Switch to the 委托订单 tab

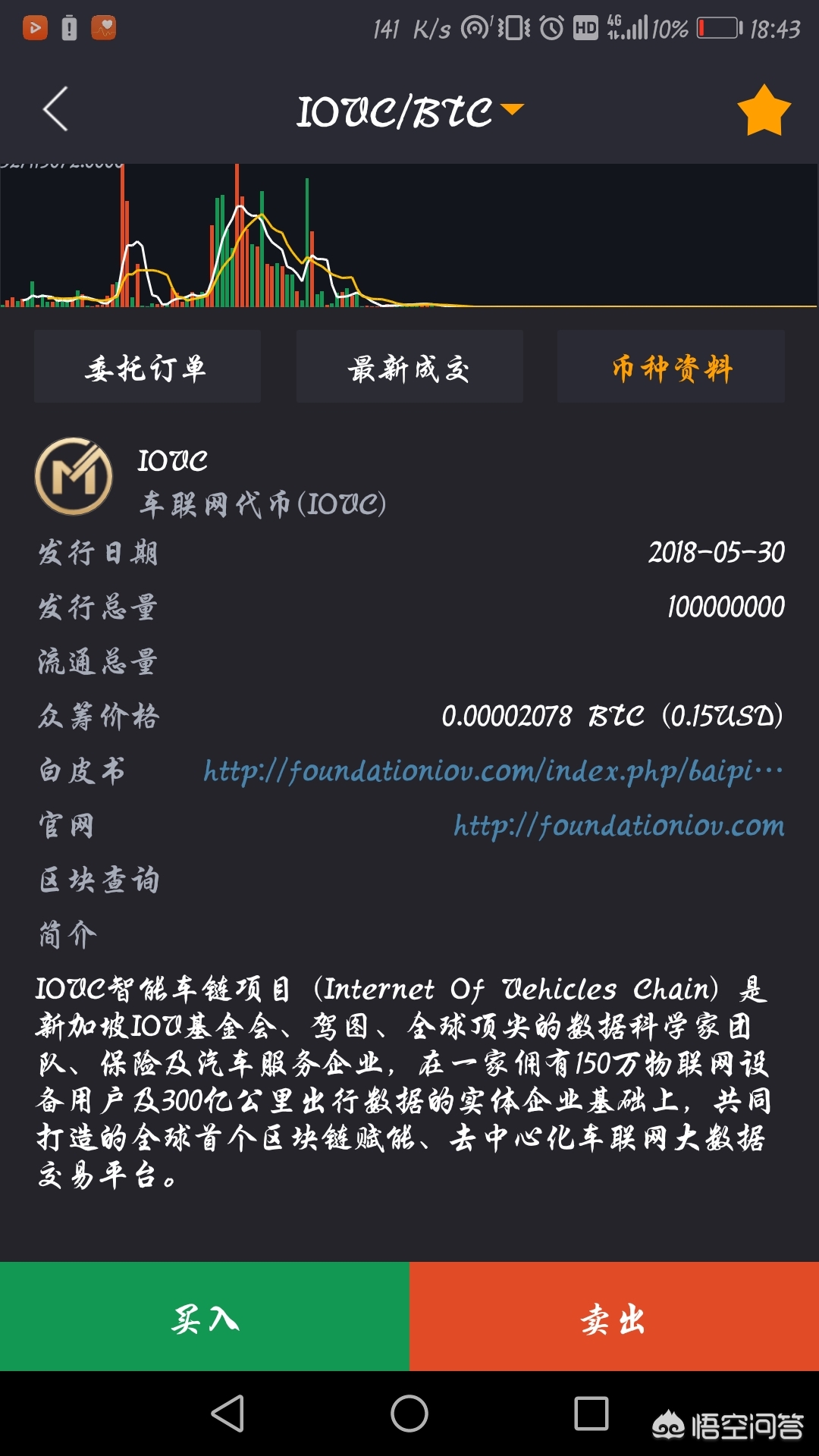(147, 367)
